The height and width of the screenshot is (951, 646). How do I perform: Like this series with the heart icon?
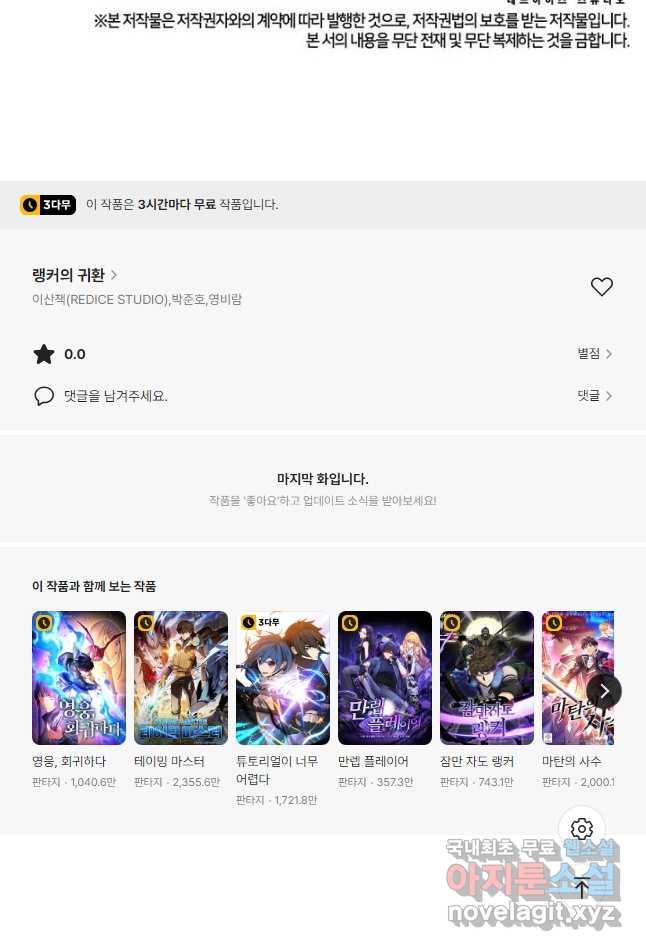pyautogui.click(x=601, y=287)
